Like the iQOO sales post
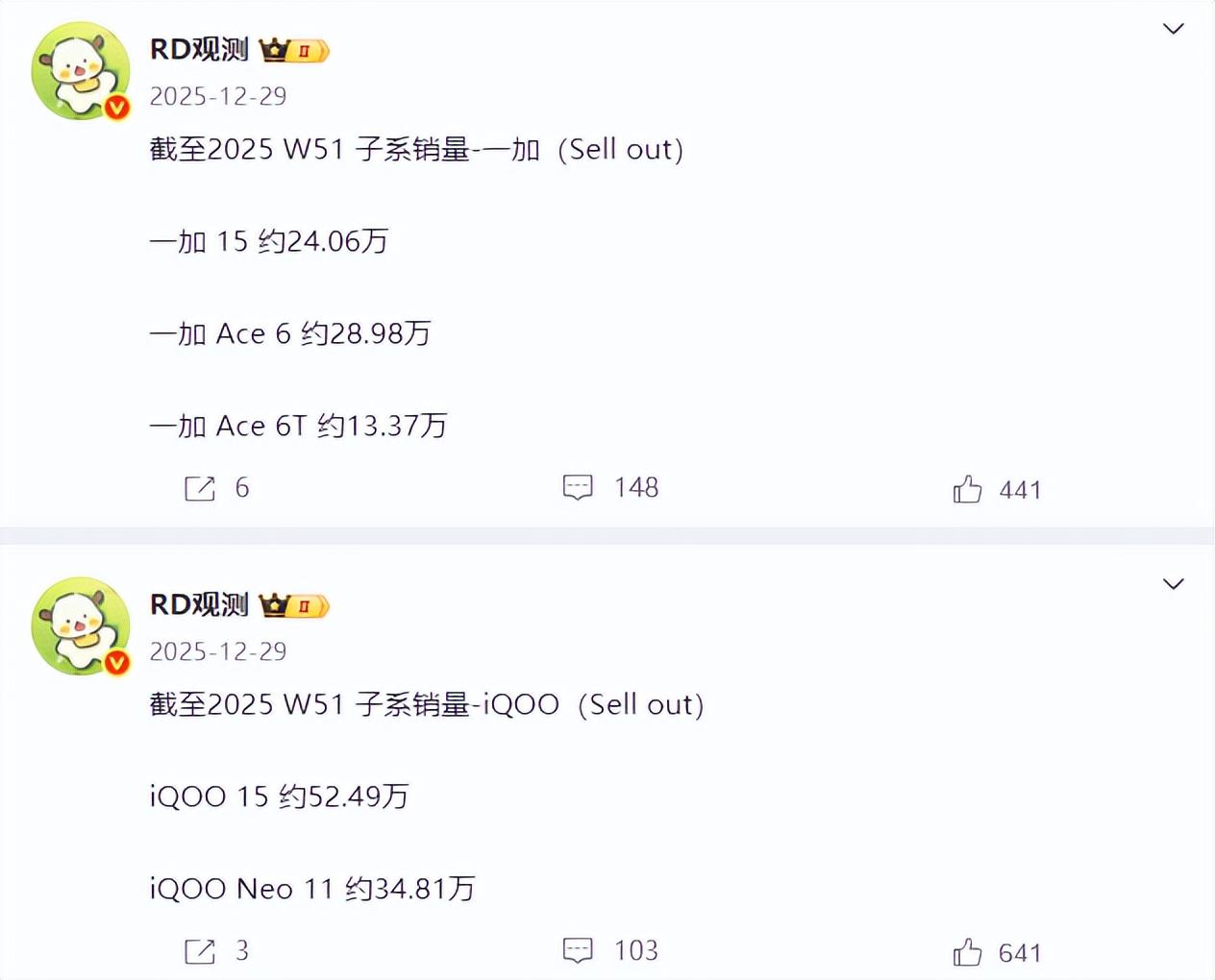This screenshot has width=1215, height=980. click(x=967, y=952)
